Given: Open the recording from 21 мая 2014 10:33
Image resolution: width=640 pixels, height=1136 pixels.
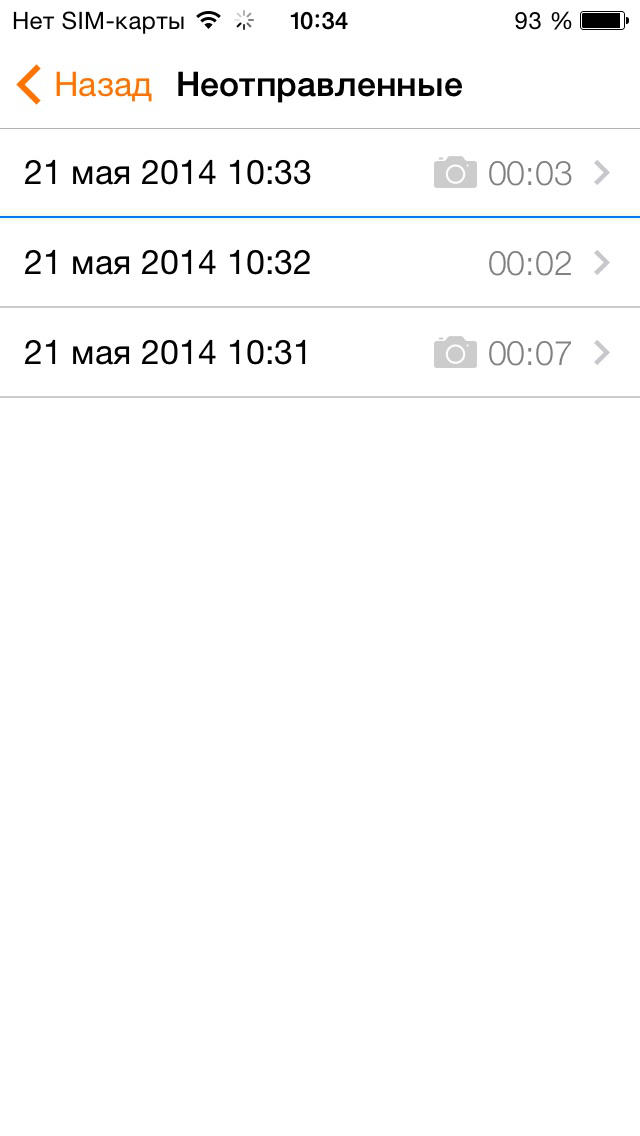Looking at the screenshot, I should [320, 173].
